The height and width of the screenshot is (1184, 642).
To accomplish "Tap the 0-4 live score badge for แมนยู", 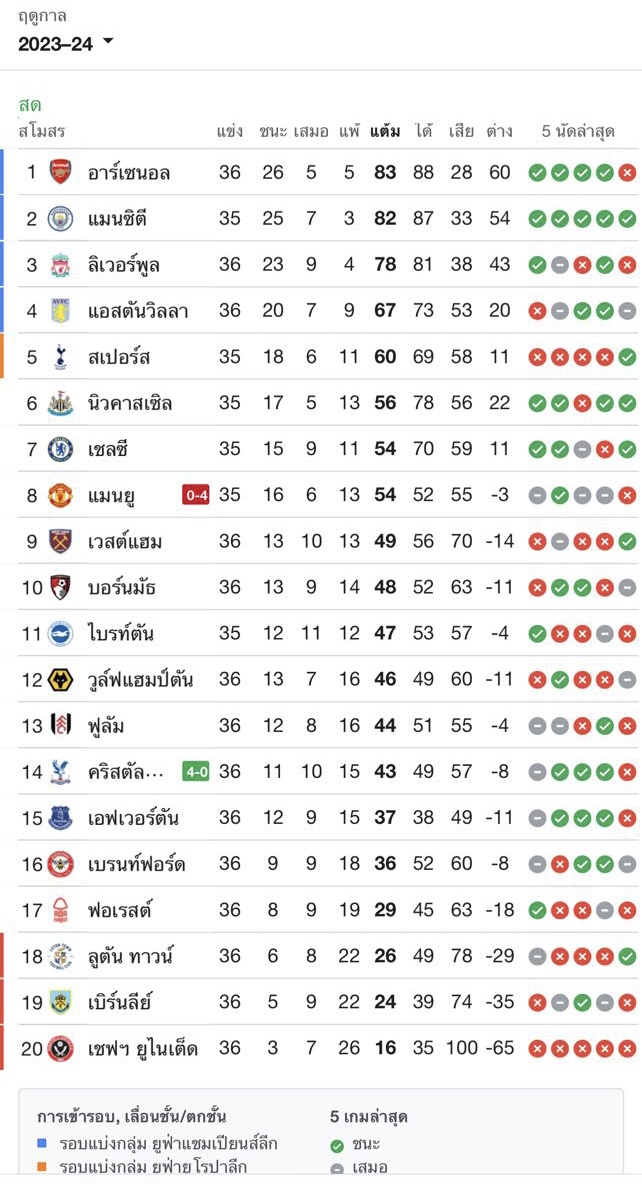I will [196, 495].
